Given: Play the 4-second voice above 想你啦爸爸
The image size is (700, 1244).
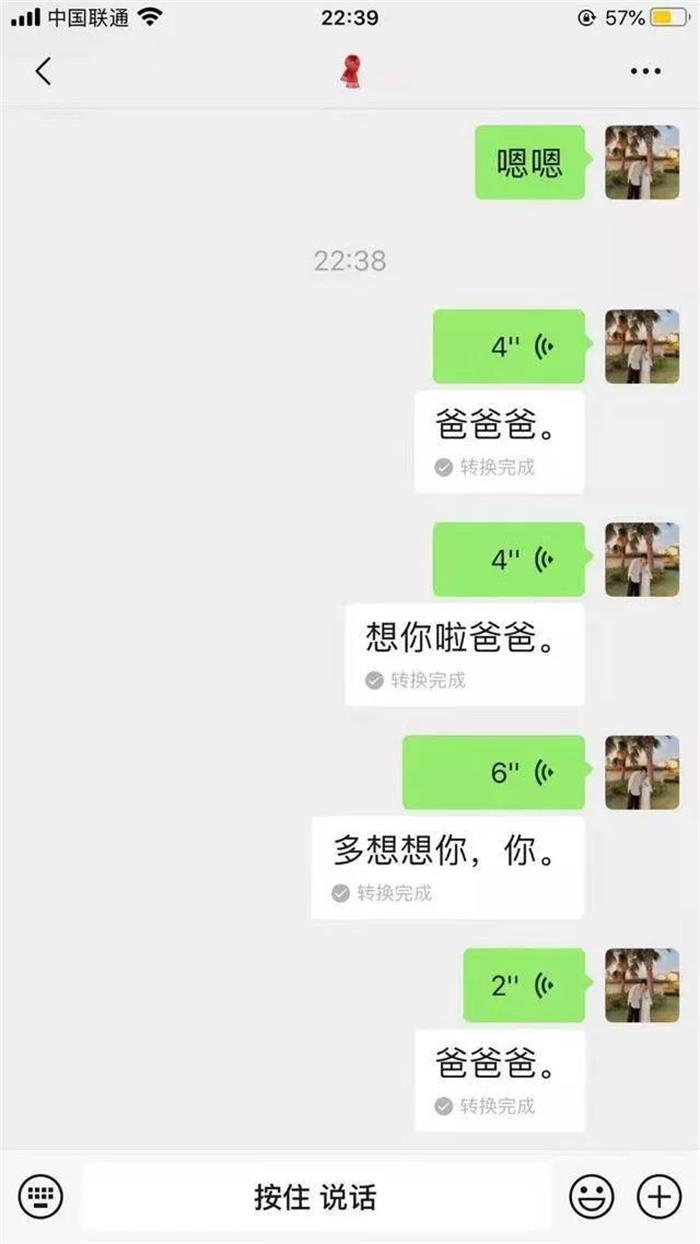Looking at the screenshot, I should point(508,559).
